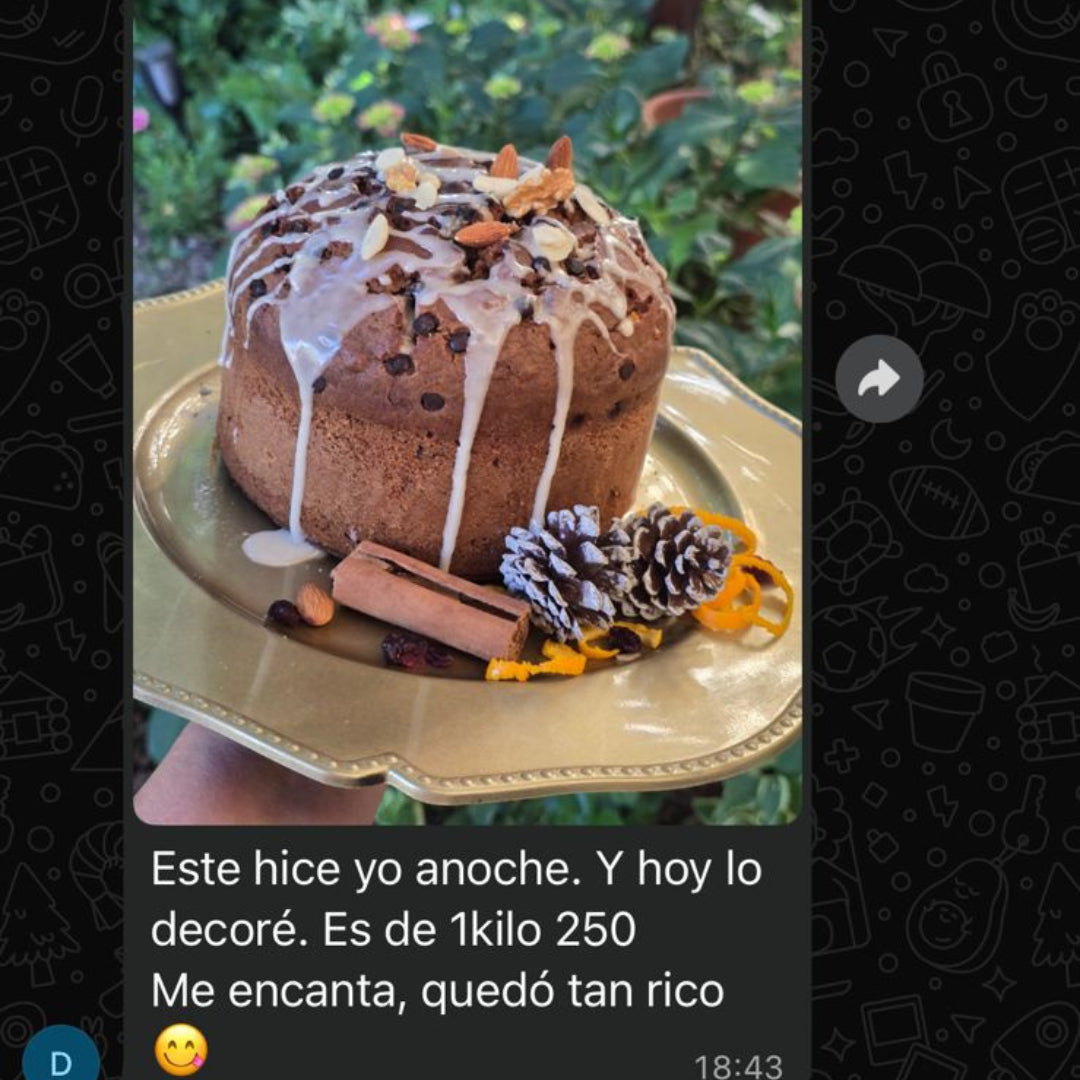This screenshot has height=1080, width=1080.
Task: Forward the cake photo message
Action: coord(879,379)
